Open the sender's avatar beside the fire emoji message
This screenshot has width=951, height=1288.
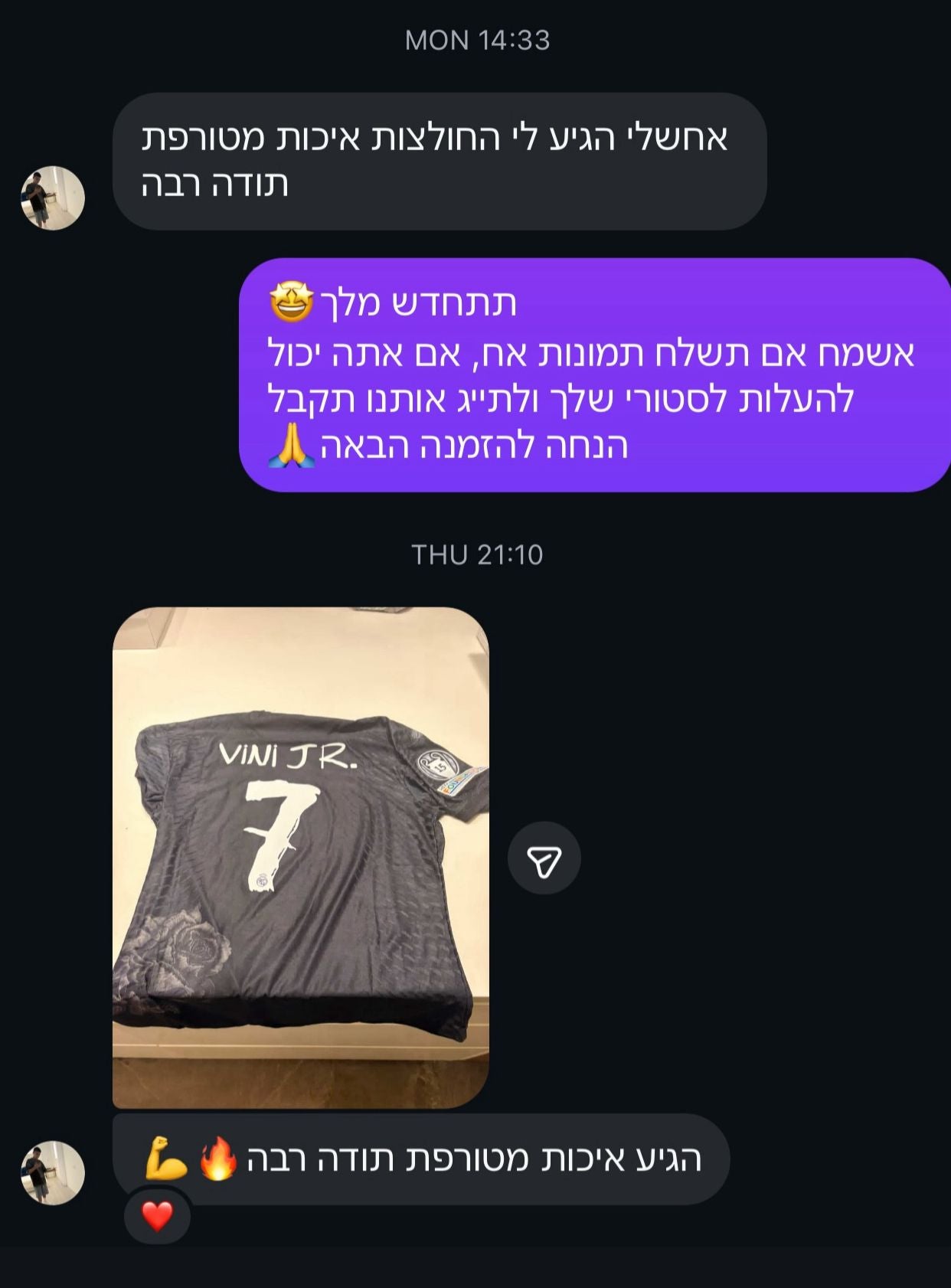[x=52, y=1172]
